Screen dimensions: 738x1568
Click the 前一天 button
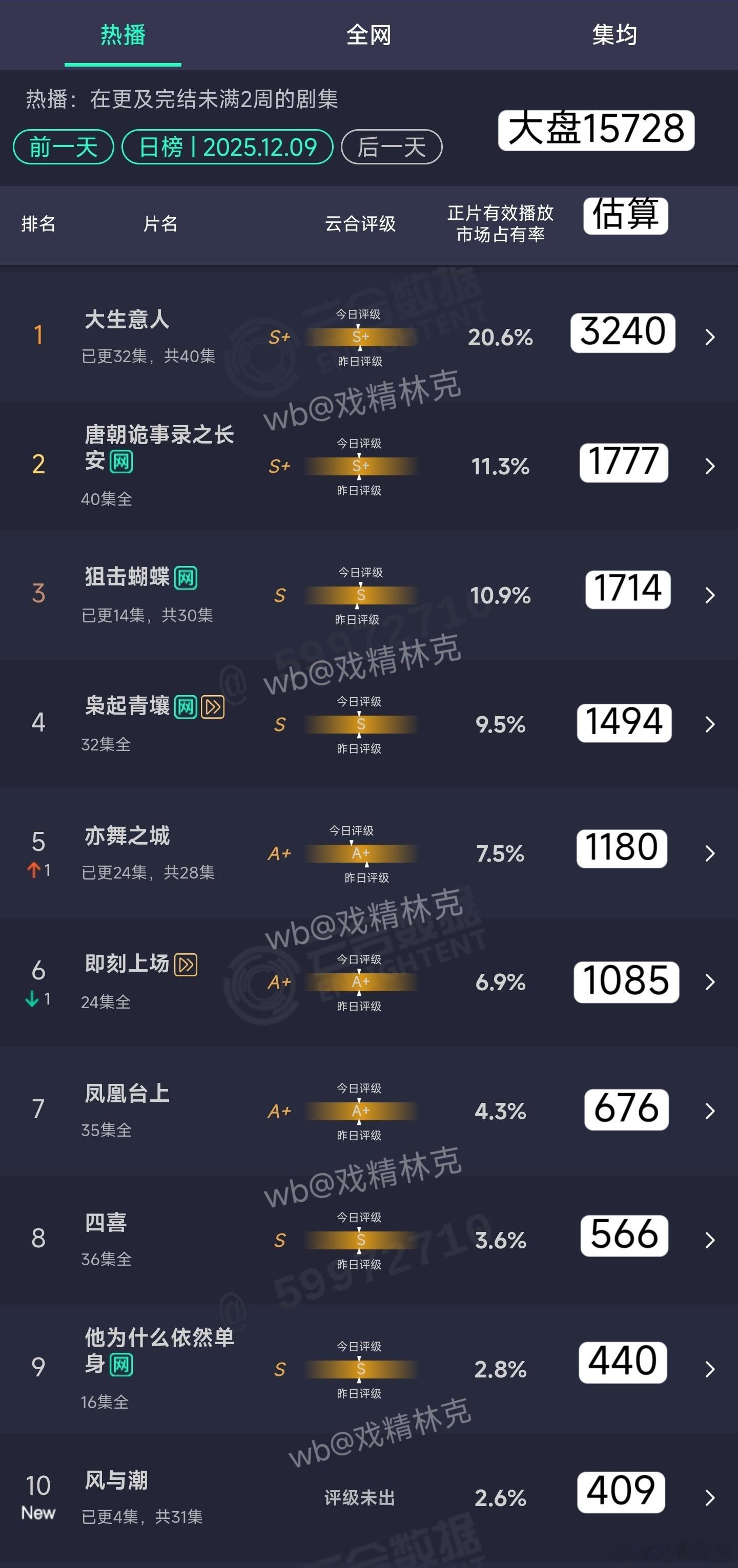(x=63, y=147)
